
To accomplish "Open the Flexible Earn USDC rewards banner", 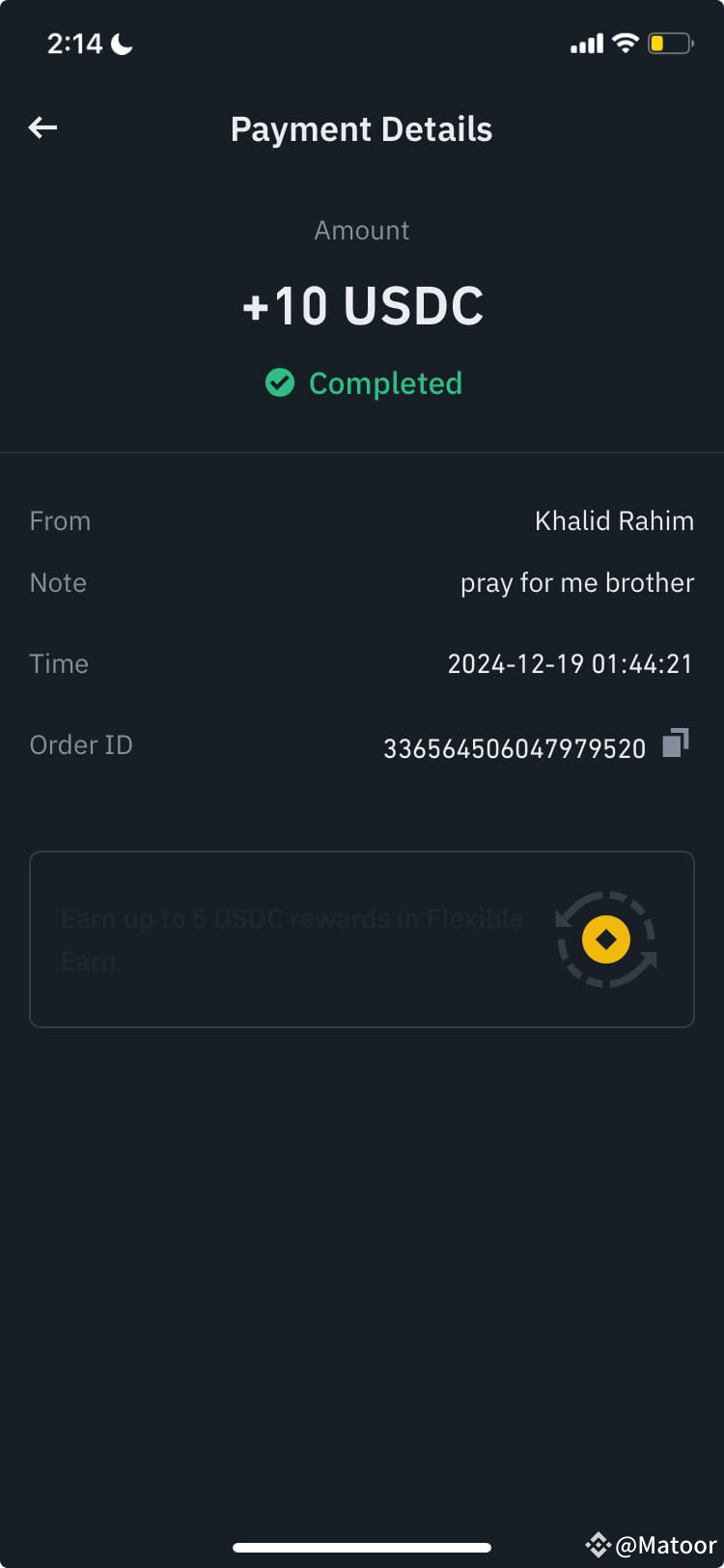I will click(362, 938).
